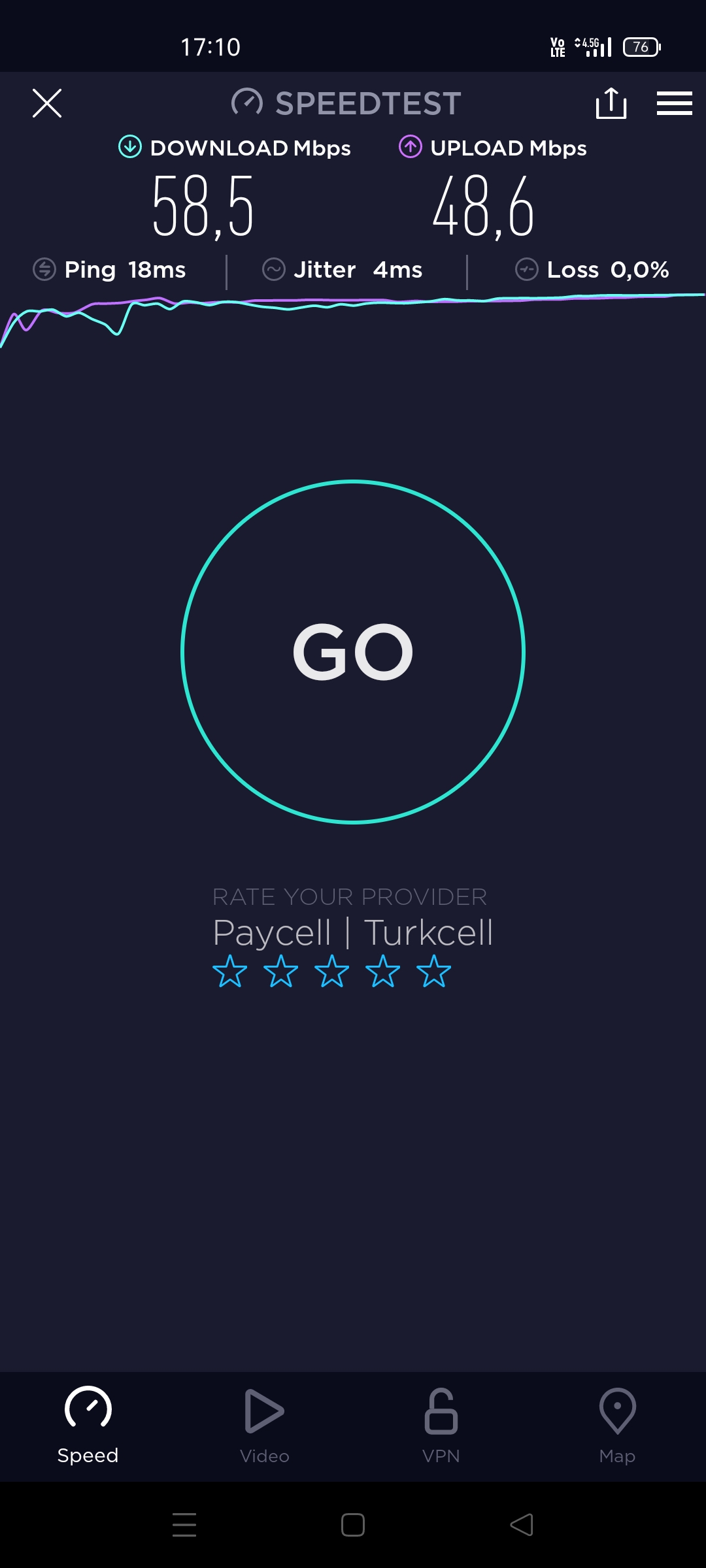The height and width of the screenshot is (1568, 706).
Task: Open the VPN tab
Action: click(x=441, y=1426)
